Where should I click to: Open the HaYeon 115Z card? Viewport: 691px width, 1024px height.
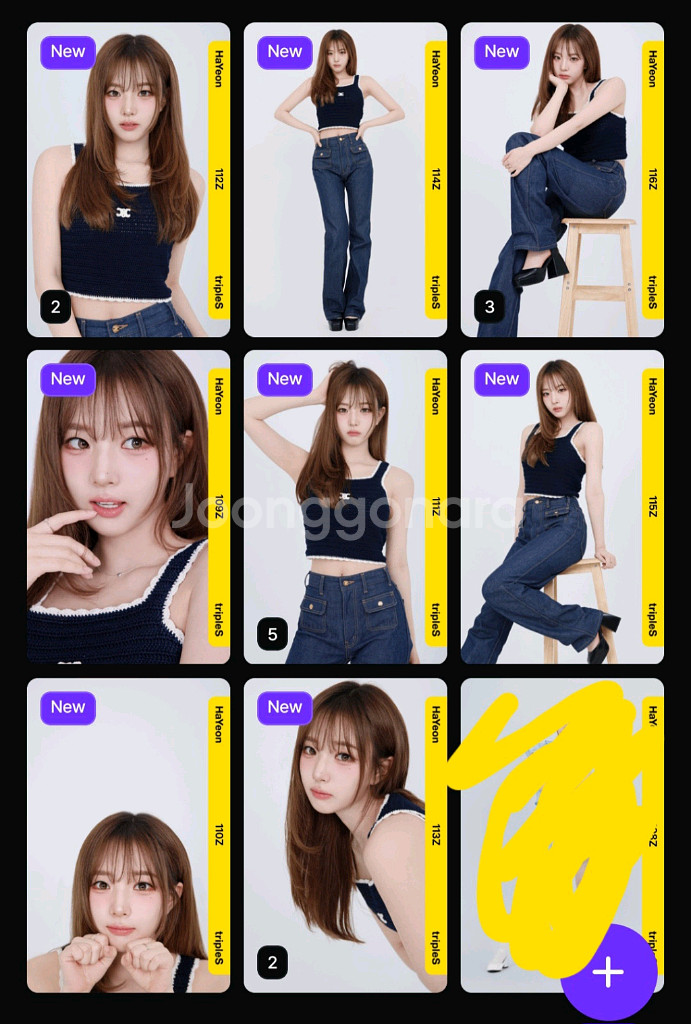pos(562,507)
